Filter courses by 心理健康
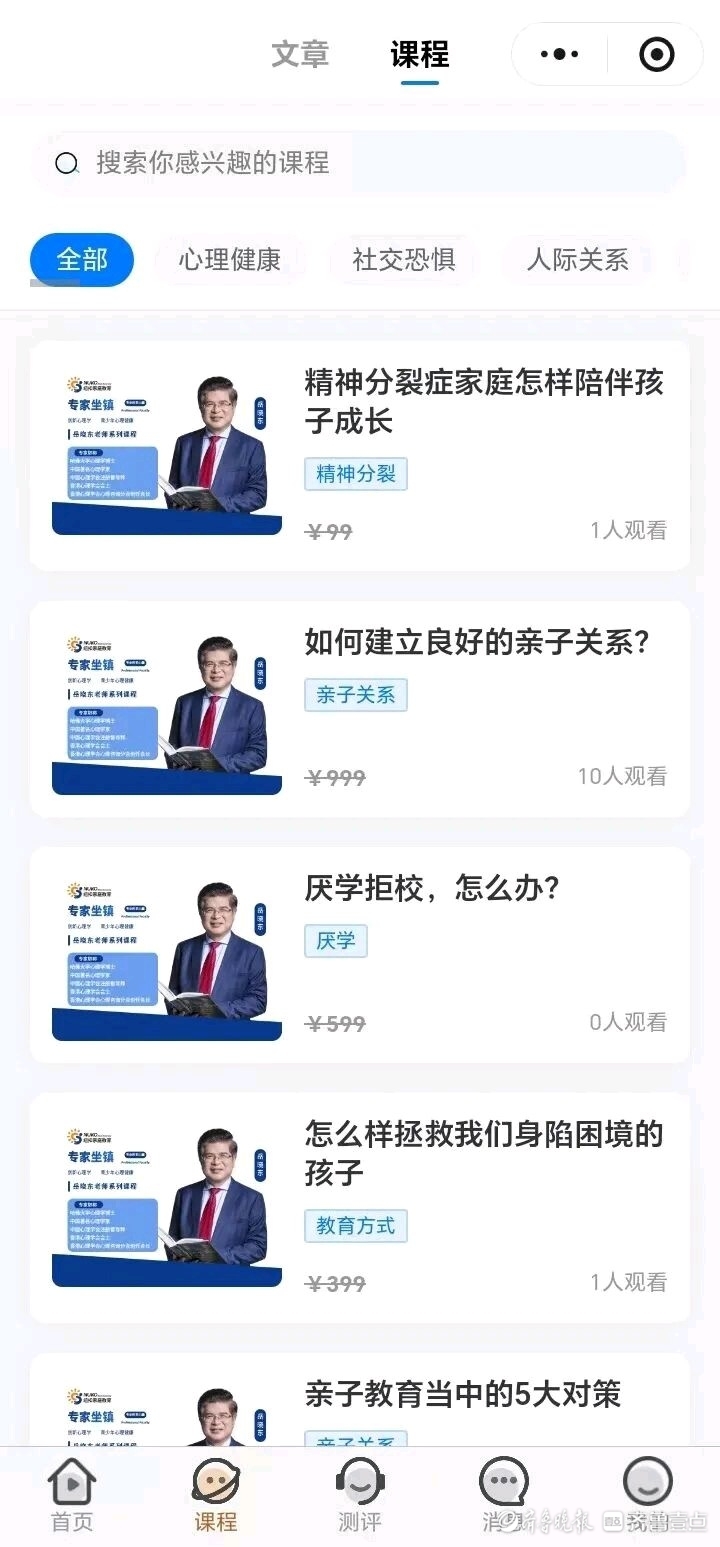The width and height of the screenshot is (720, 1547). (x=230, y=260)
